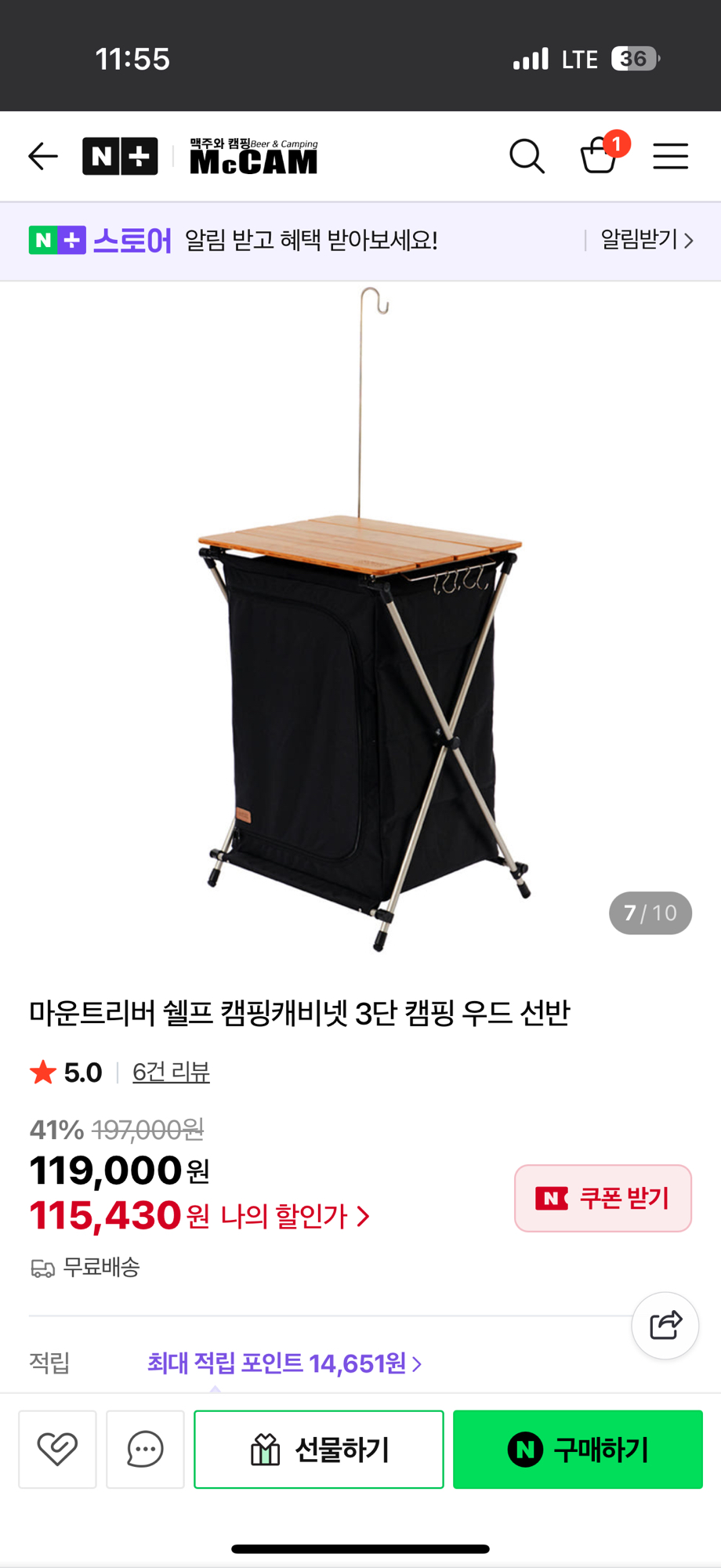Open the chat inquiry icon
This screenshot has height=1568, width=721.
click(145, 1449)
